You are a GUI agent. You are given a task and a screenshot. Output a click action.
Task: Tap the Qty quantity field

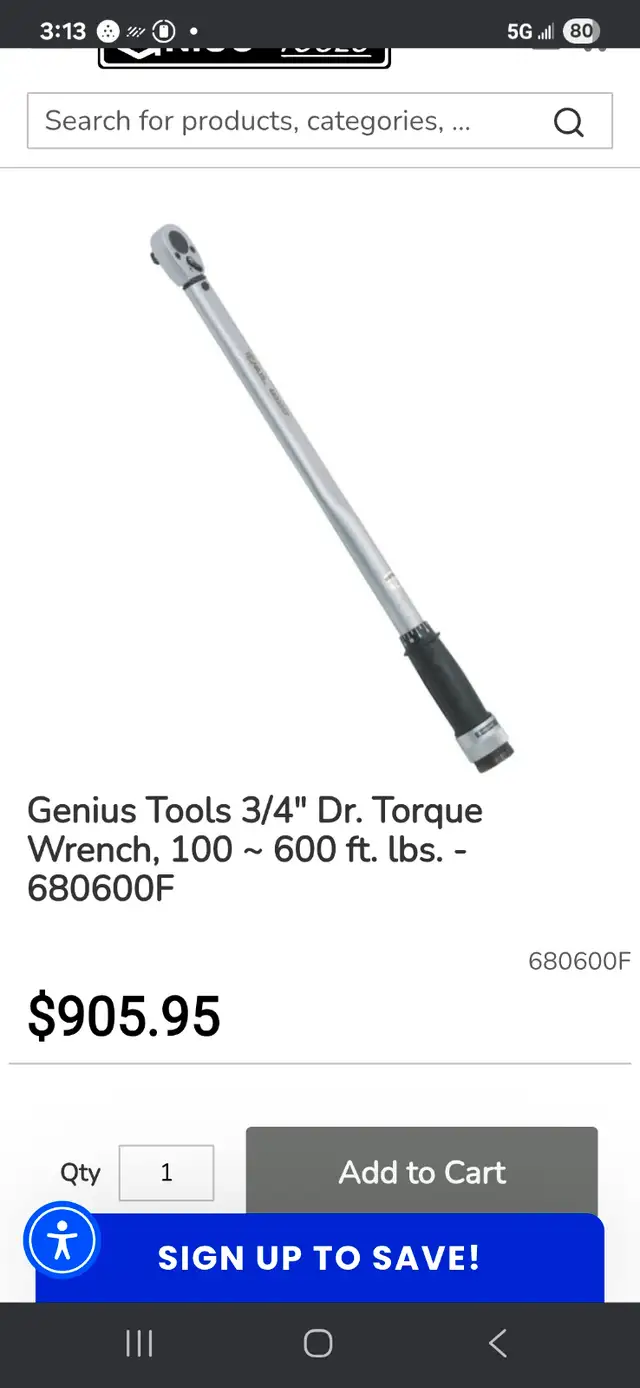click(166, 1172)
